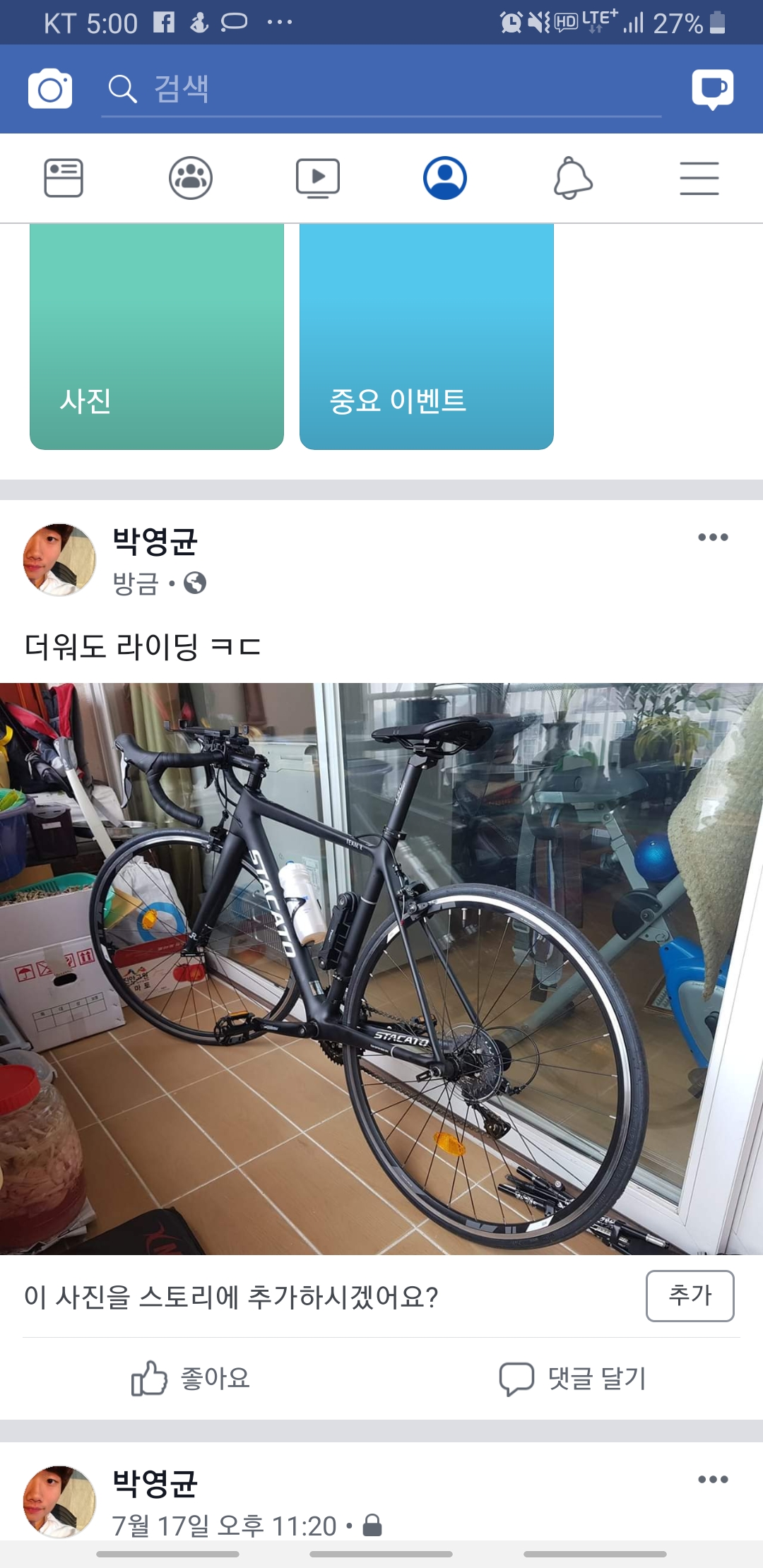763x1568 pixels.
Task: Switch to the groups tab
Action: [x=191, y=178]
